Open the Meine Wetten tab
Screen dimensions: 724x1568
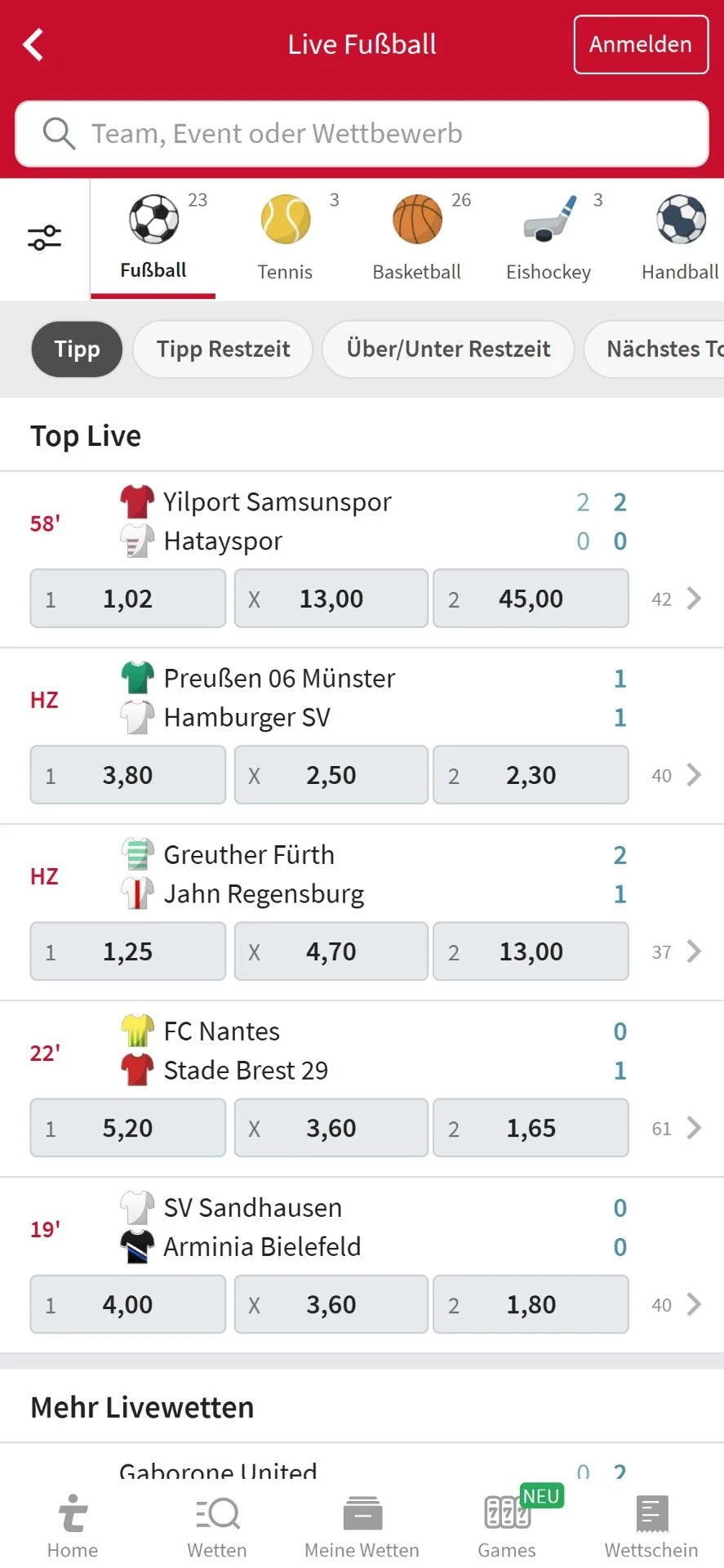tap(362, 1526)
